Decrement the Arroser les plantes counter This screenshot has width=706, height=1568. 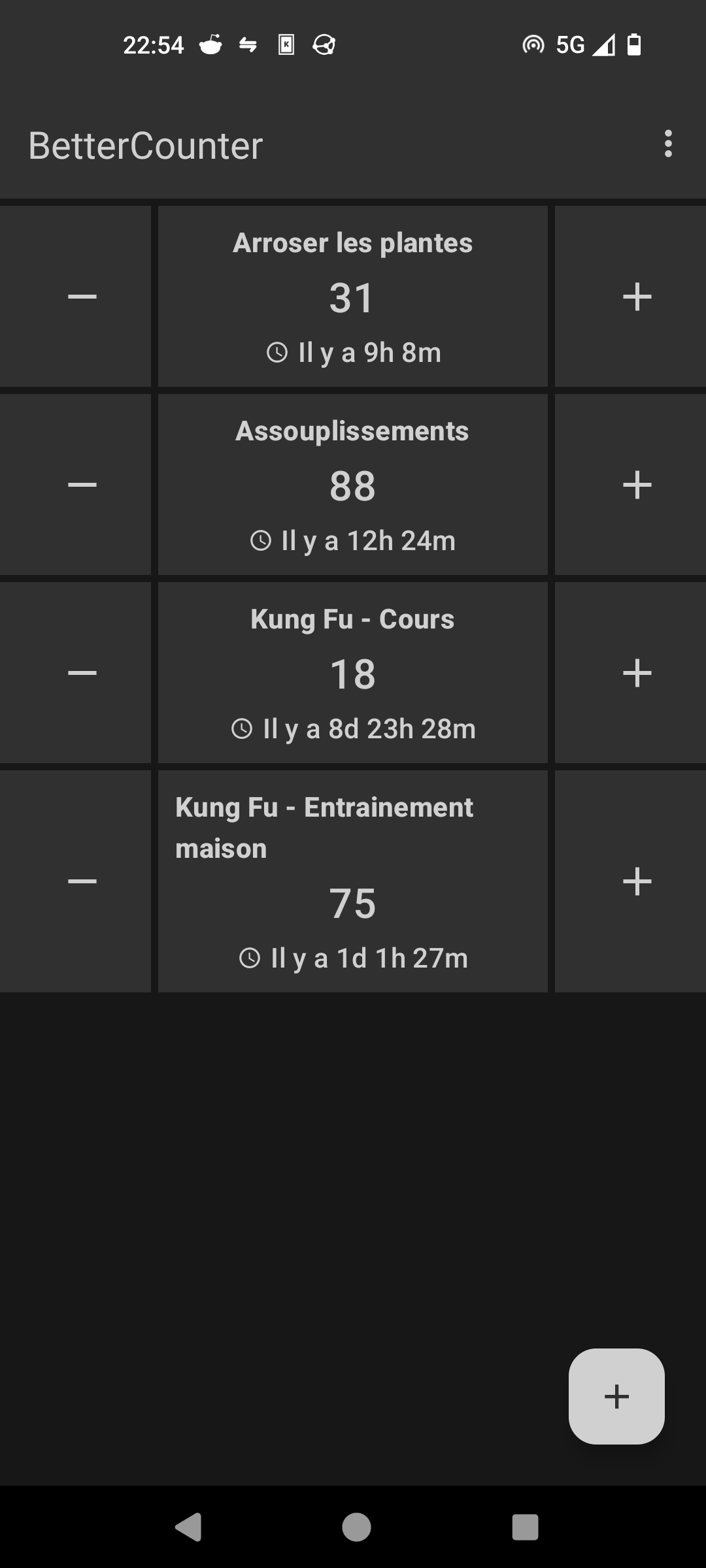coord(82,297)
